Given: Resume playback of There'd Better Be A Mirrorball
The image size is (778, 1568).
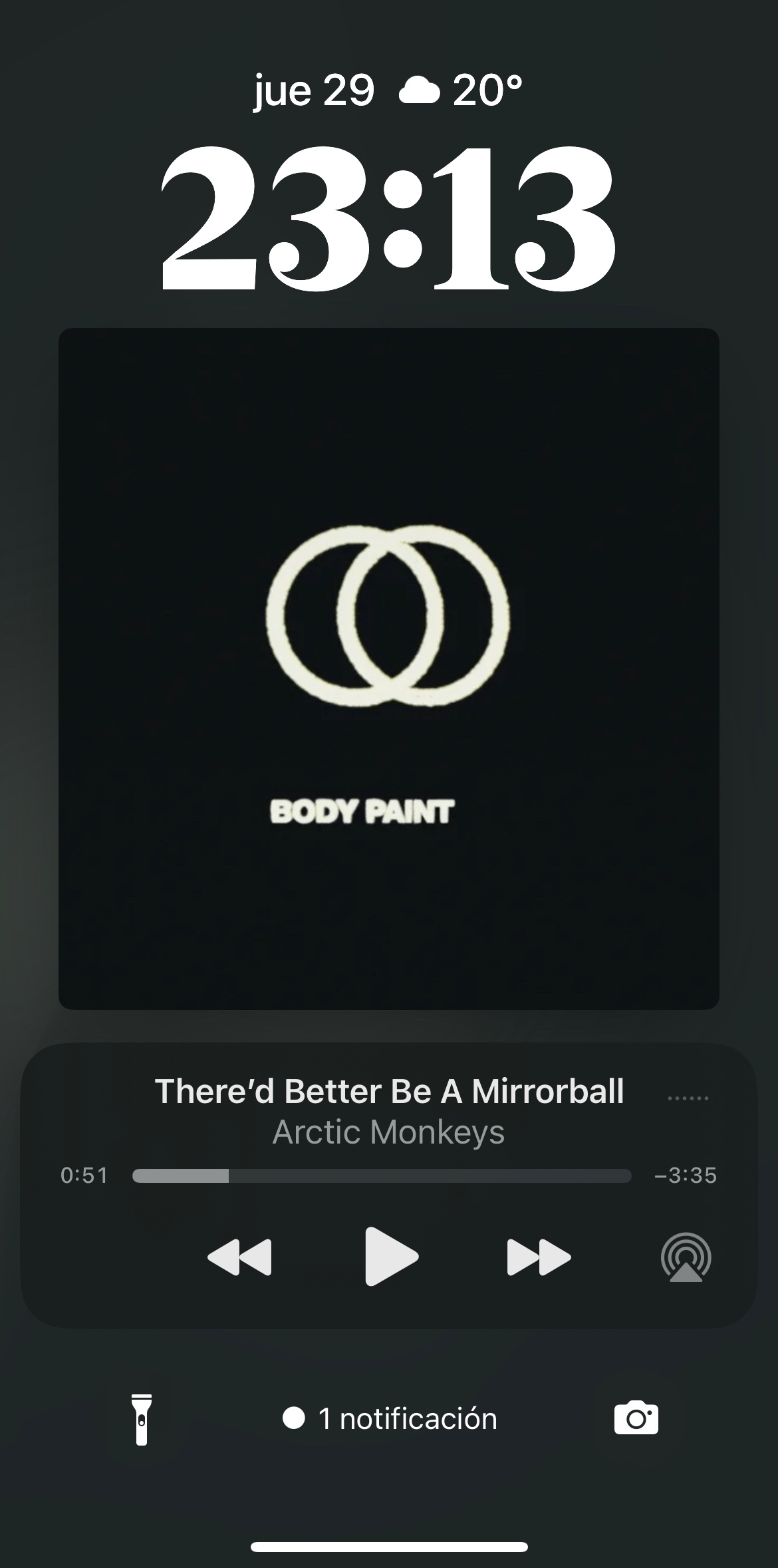Looking at the screenshot, I should point(391,1257).
